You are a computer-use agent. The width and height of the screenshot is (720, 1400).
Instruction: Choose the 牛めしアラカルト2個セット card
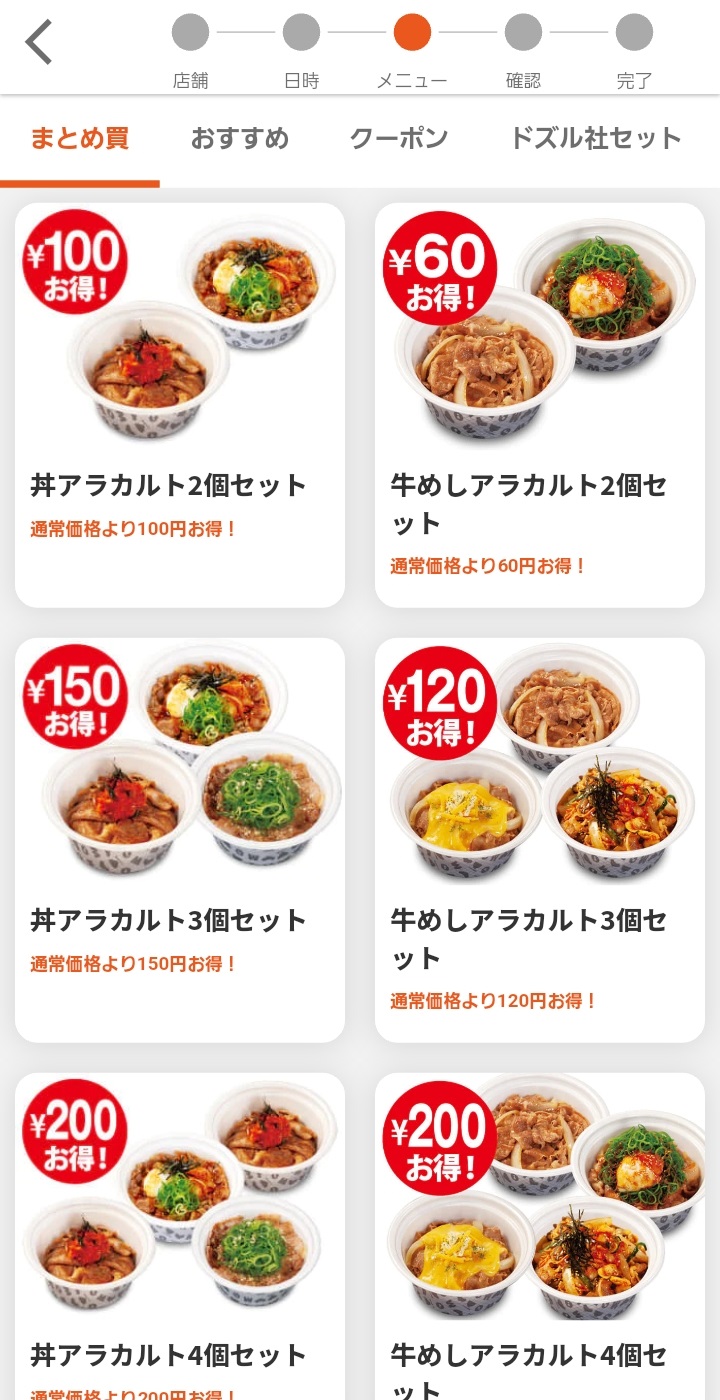pos(540,405)
